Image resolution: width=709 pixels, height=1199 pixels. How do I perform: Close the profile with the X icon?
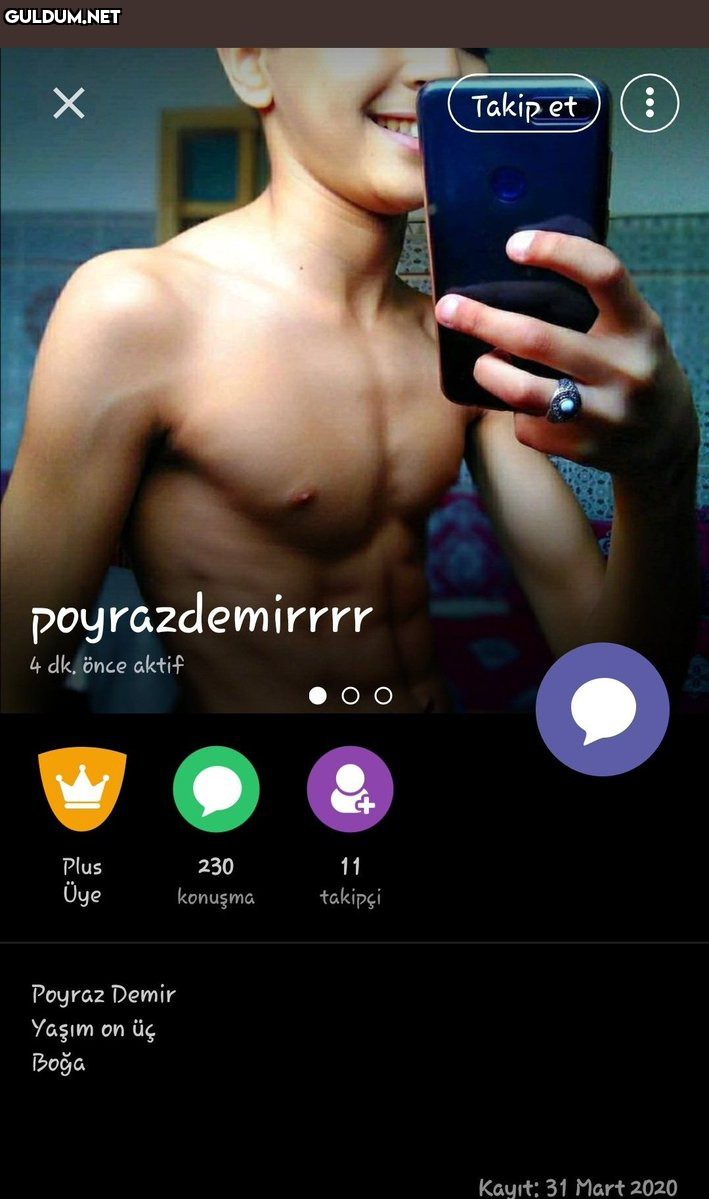click(x=69, y=103)
